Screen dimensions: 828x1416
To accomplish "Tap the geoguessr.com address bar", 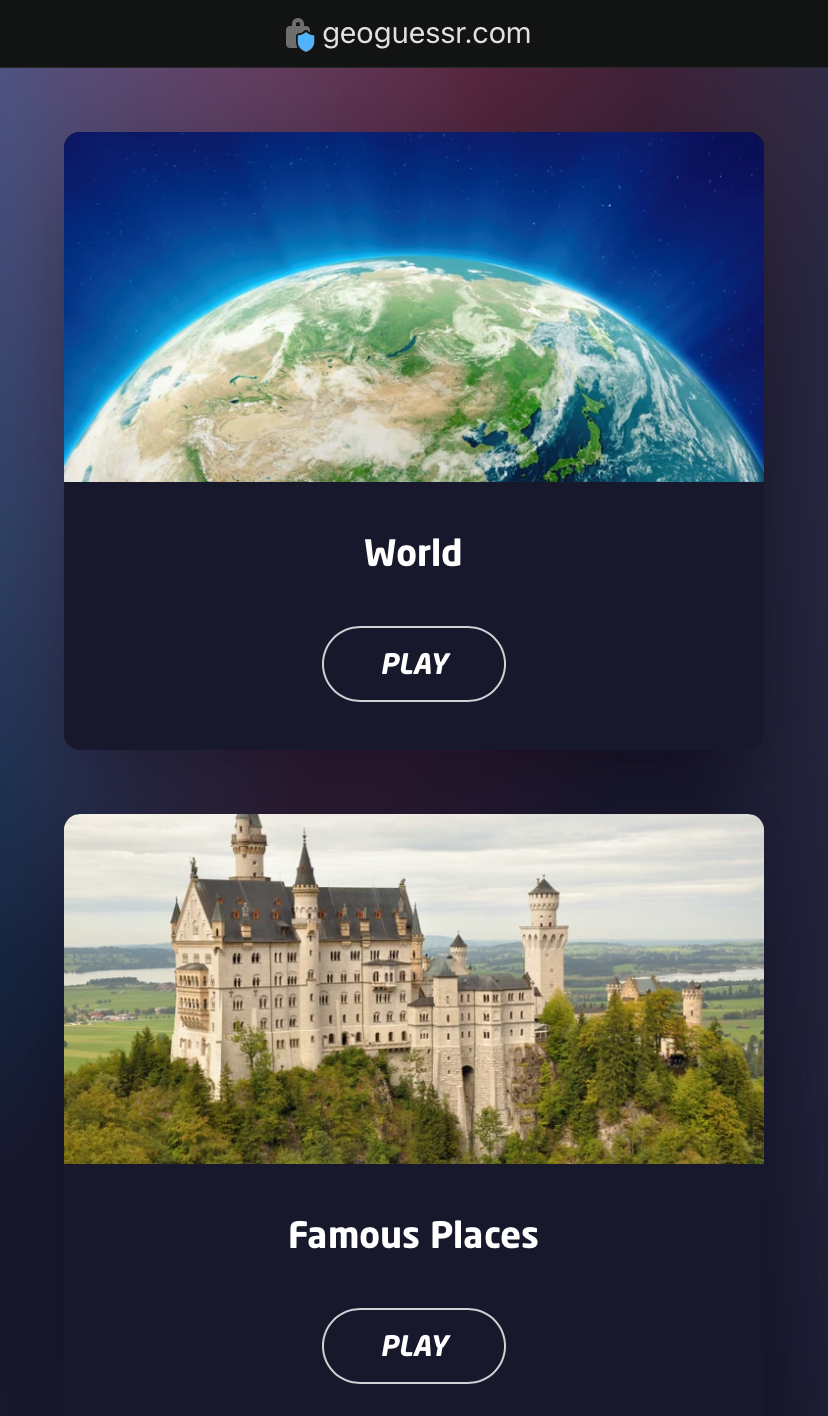I will (x=413, y=34).
